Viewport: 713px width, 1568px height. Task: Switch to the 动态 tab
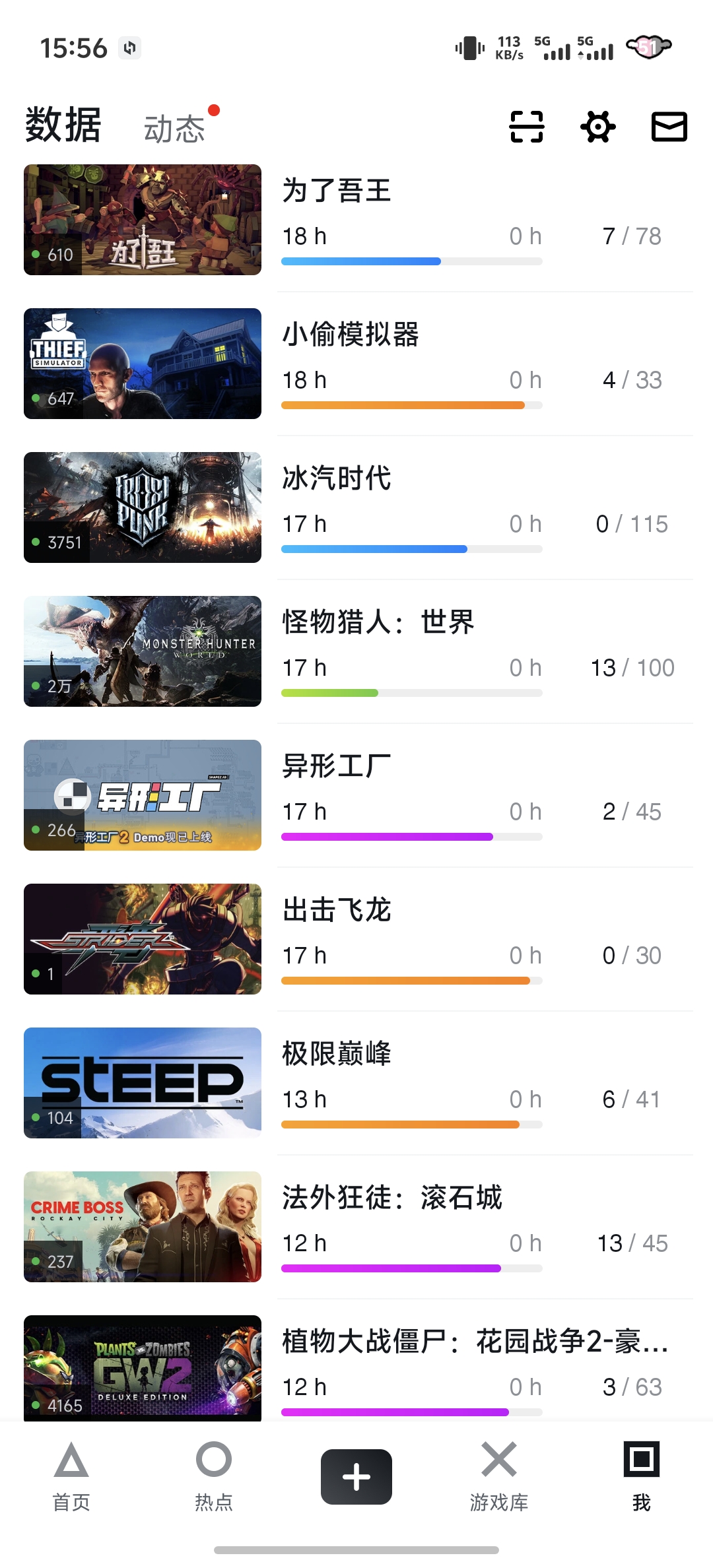[x=175, y=128]
